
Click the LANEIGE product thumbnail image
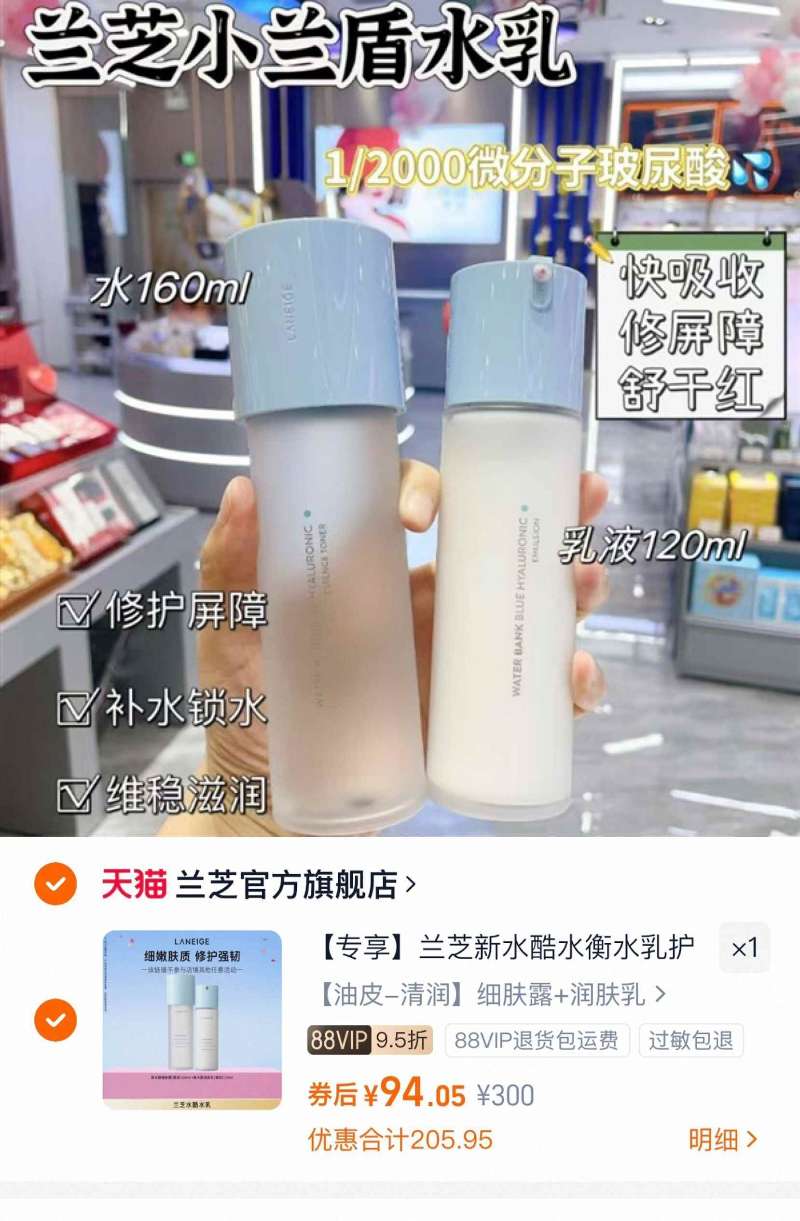pyautogui.click(x=189, y=1023)
